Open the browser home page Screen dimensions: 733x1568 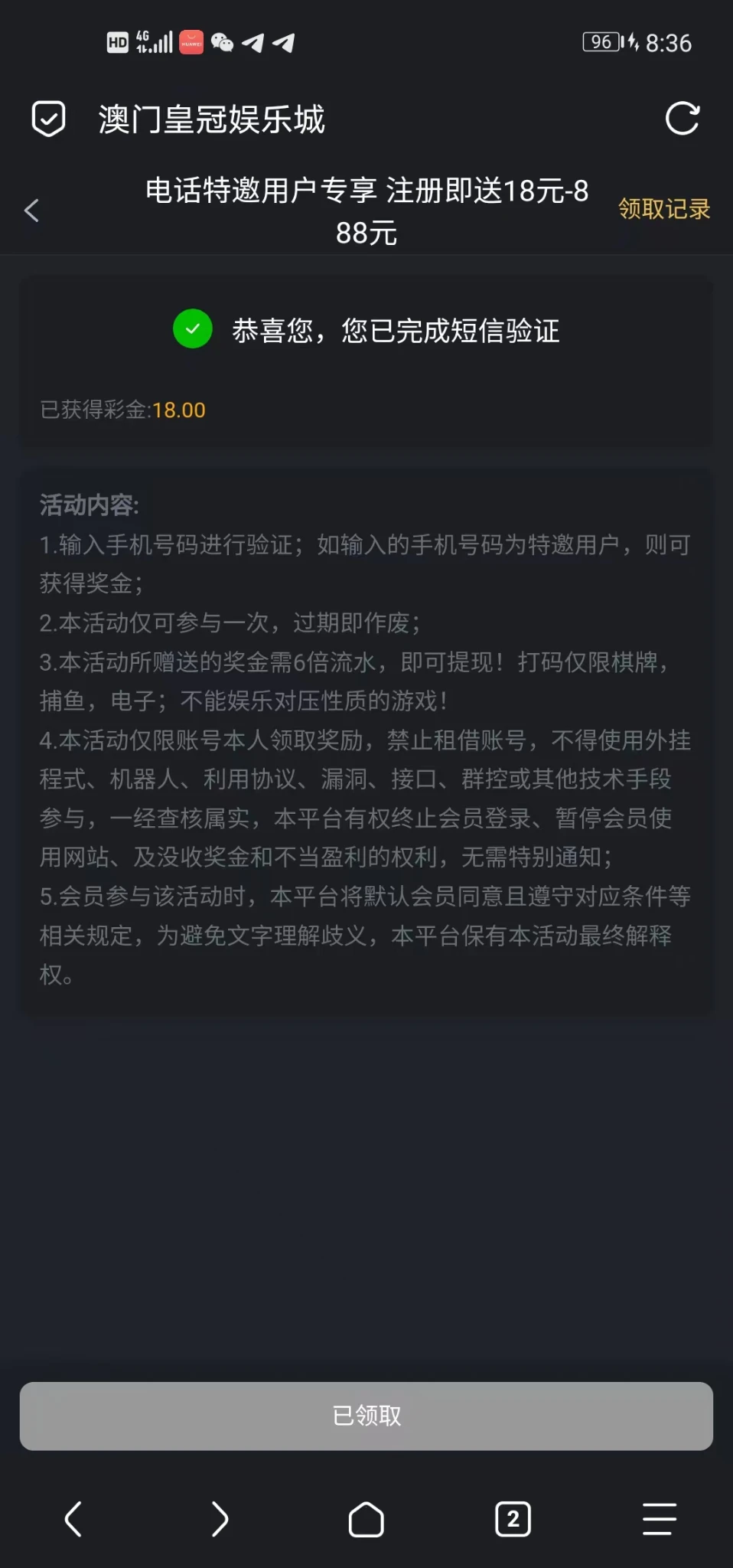coord(366,1519)
